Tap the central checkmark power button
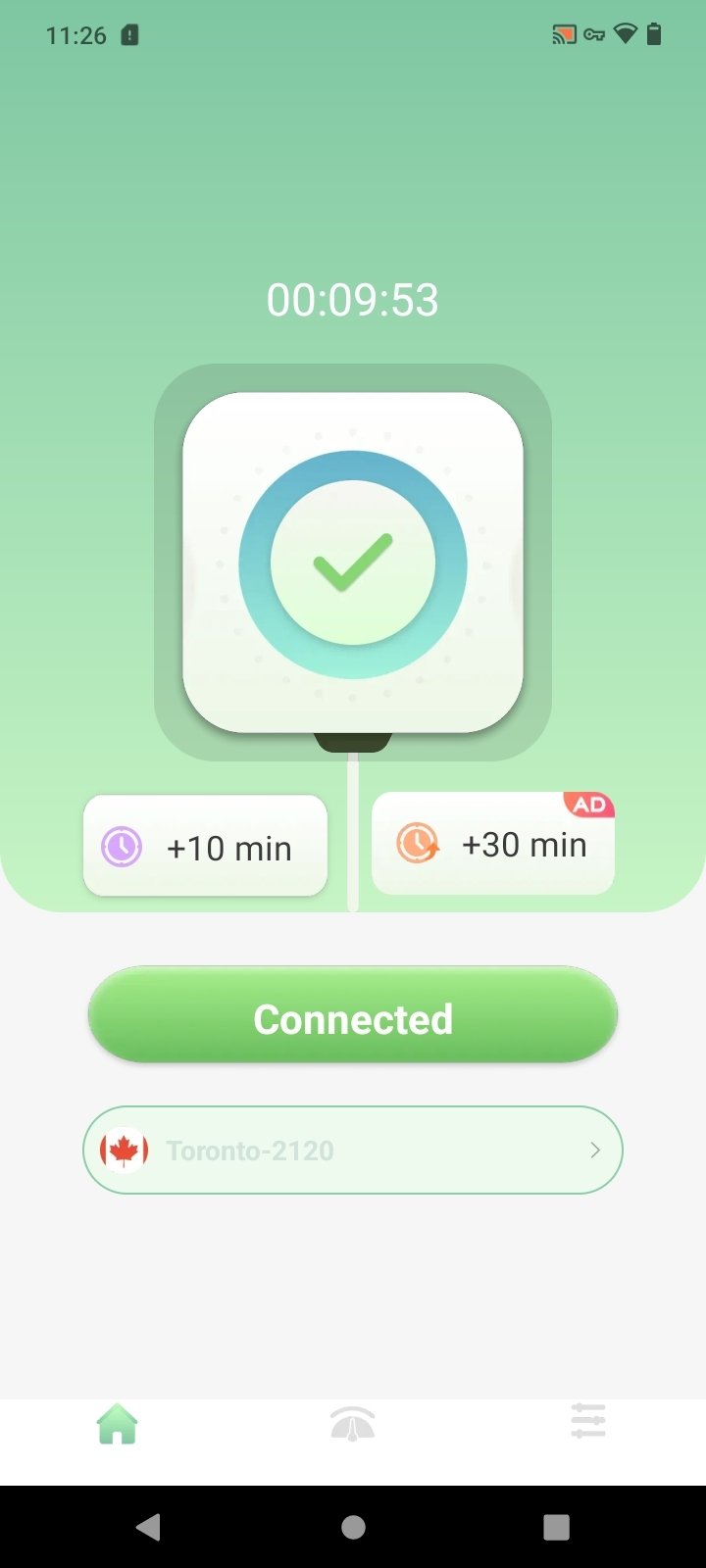The image size is (706, 1568). tap(353, 563)
